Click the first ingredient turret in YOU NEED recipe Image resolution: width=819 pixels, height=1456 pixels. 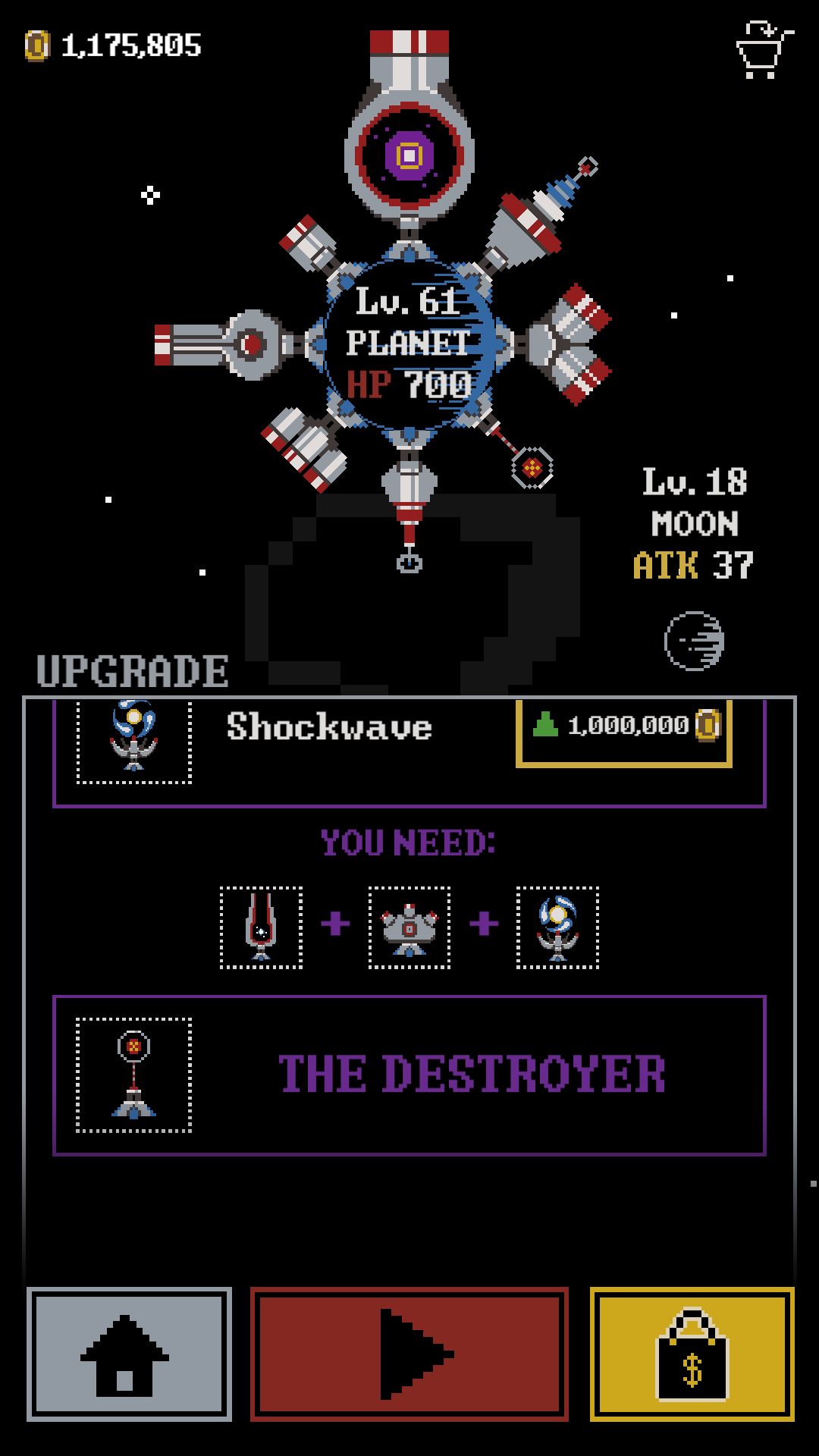pos(262,924)
